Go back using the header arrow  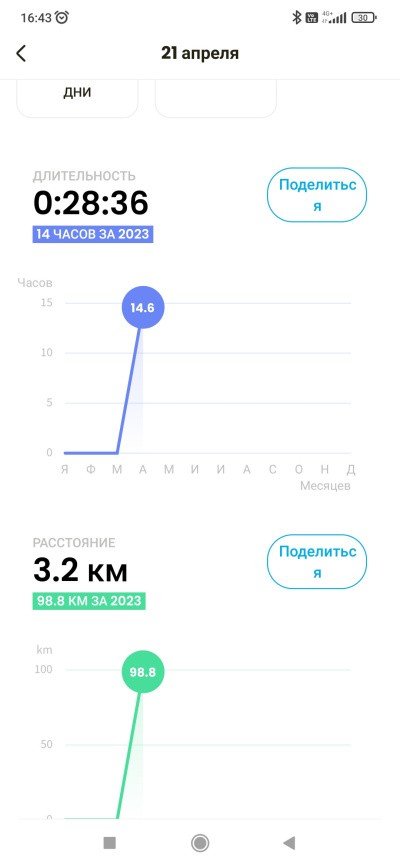pyautogui.click(x=21, y=54)
